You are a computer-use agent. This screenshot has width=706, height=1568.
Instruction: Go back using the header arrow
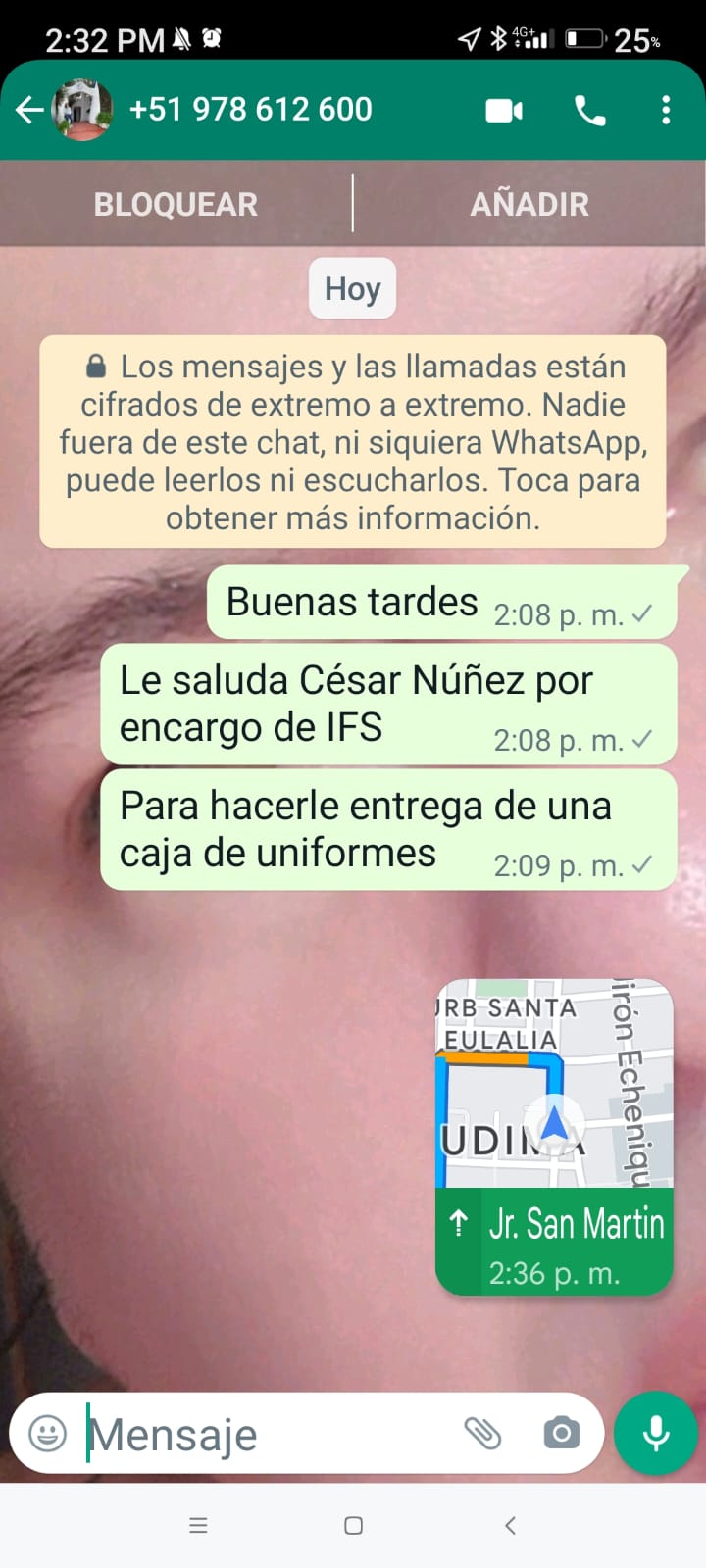pos(29,110)
